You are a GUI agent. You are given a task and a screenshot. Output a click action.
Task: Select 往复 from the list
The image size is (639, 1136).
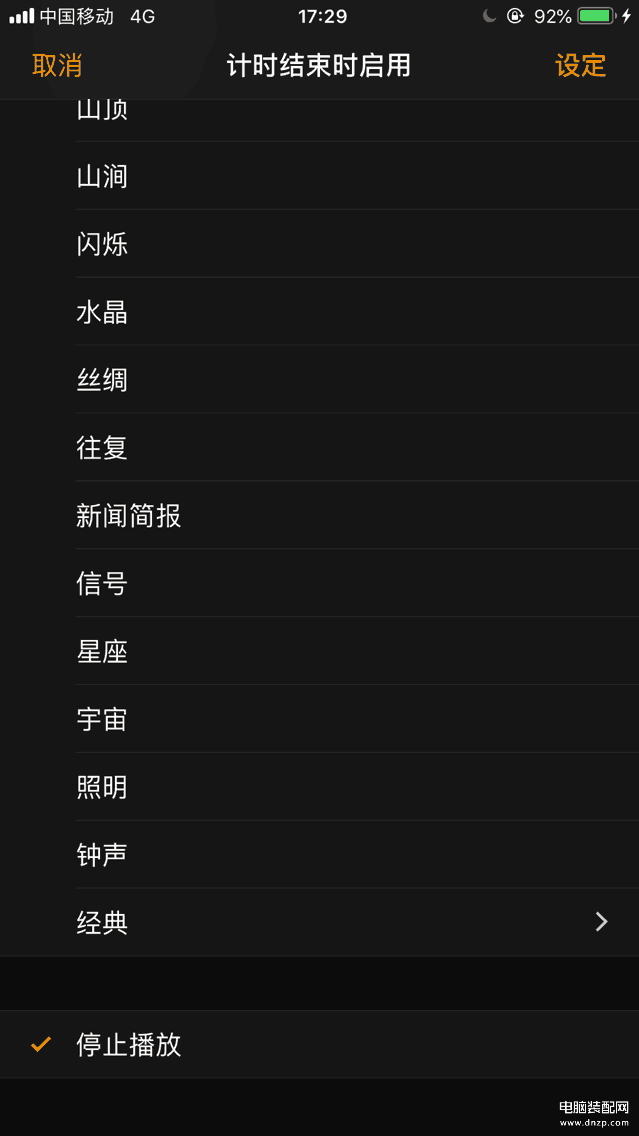[320, 448]
